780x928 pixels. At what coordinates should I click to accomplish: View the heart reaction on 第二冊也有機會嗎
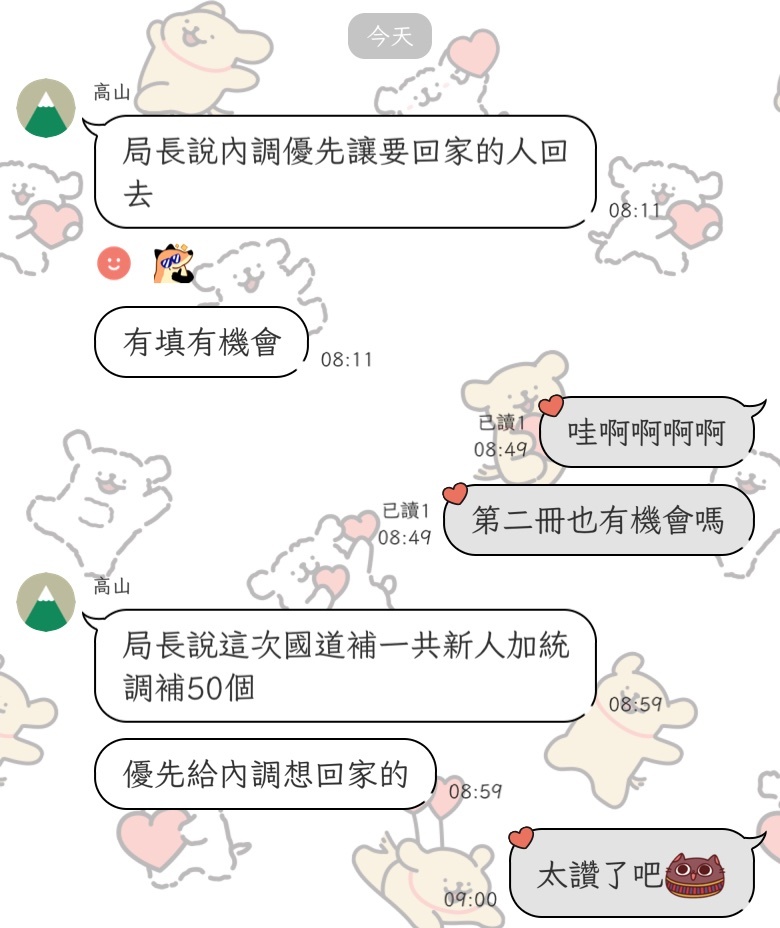click(x=456, y=493)
